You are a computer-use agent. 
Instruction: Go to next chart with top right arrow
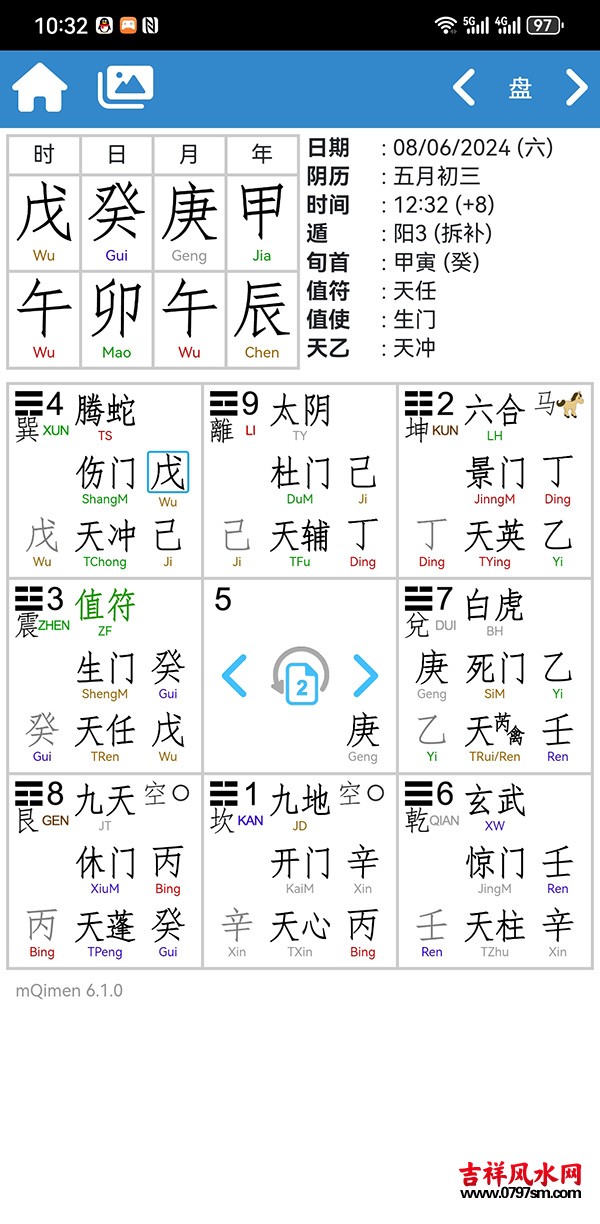(x=577, y=88)
